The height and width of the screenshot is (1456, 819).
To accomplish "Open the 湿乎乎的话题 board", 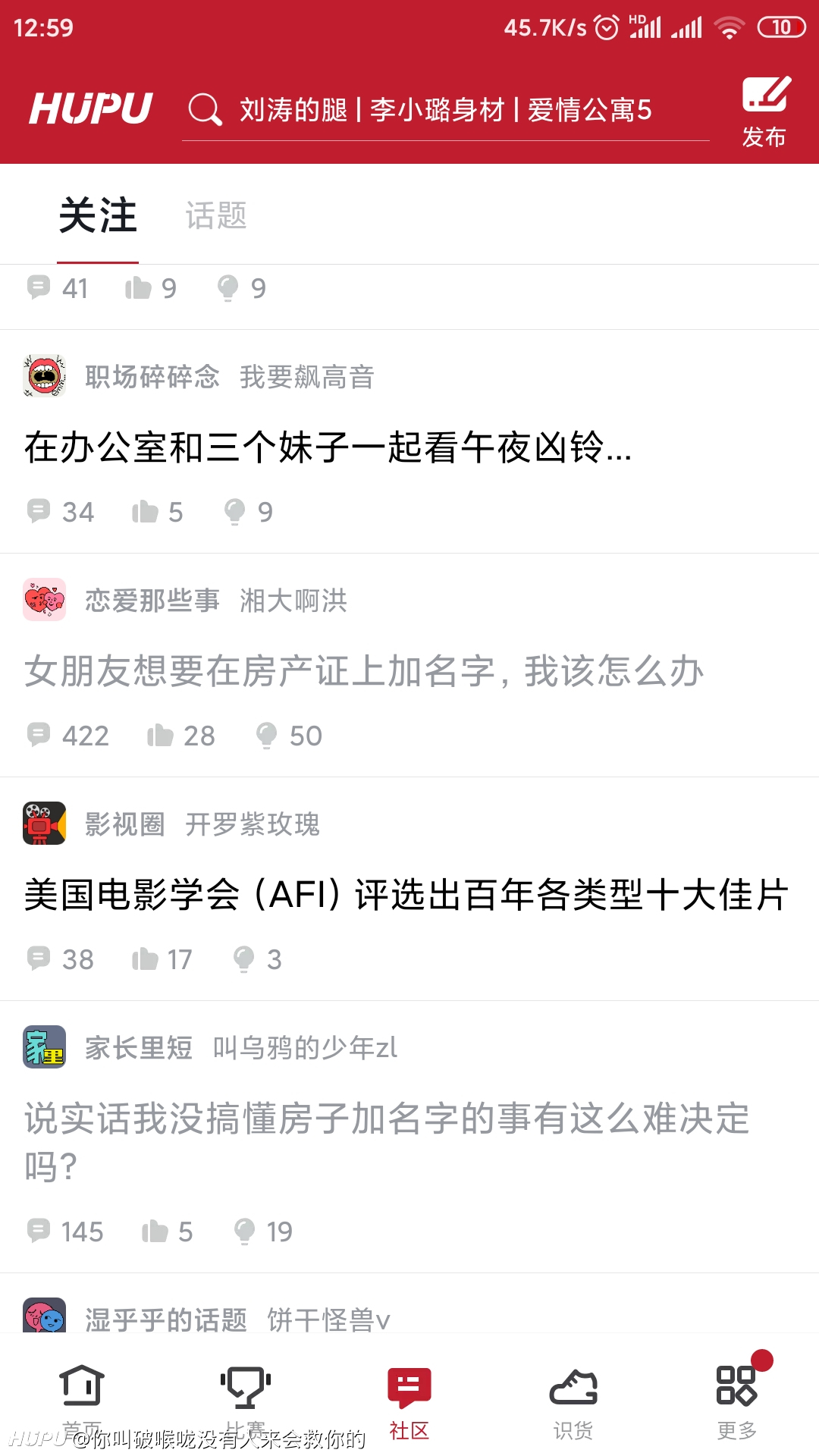I will pos(165,1319).
